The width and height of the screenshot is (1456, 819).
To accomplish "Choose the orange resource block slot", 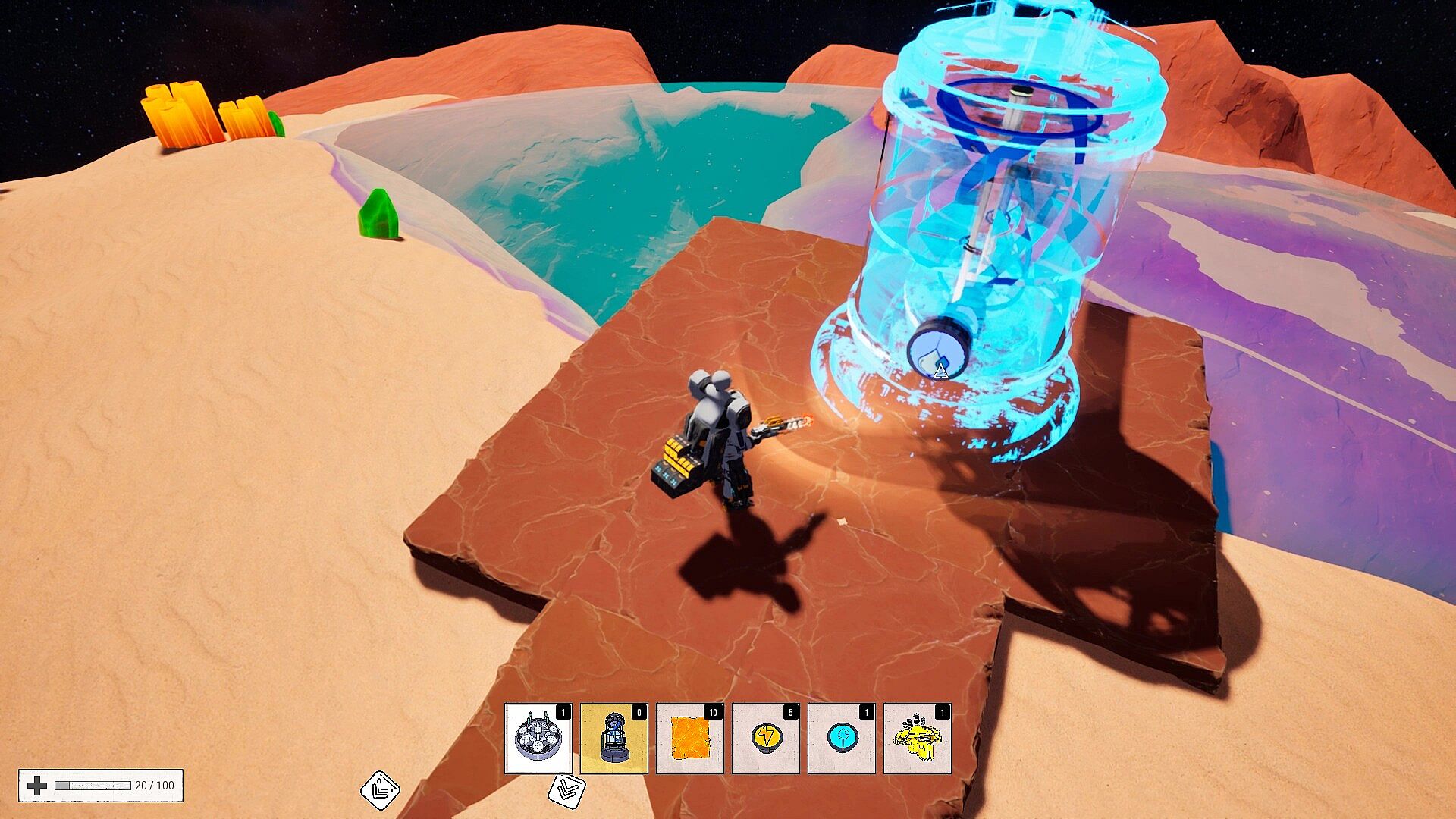I will pyautogui.click(x=689, y=738).
